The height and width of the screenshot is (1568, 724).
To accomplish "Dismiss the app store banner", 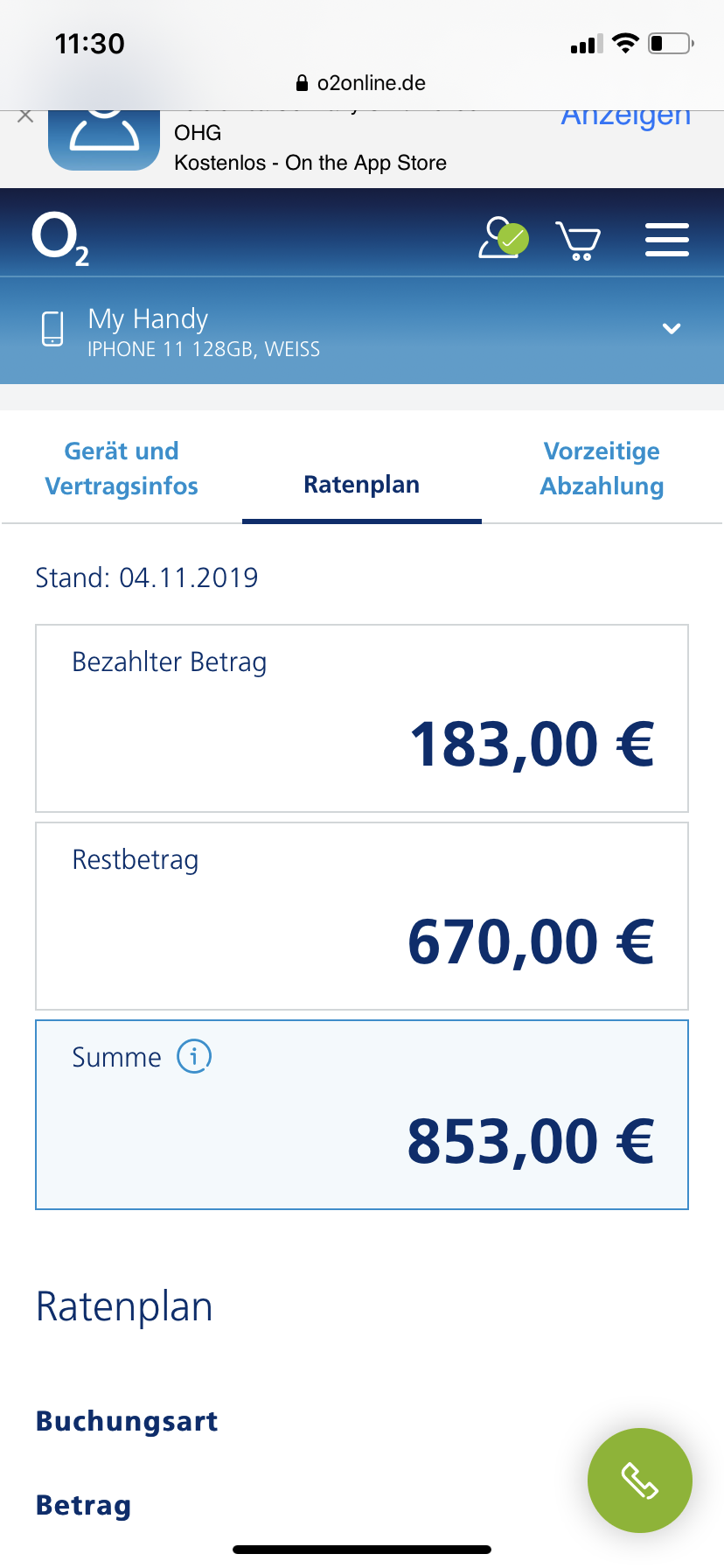I will [25, 116].
